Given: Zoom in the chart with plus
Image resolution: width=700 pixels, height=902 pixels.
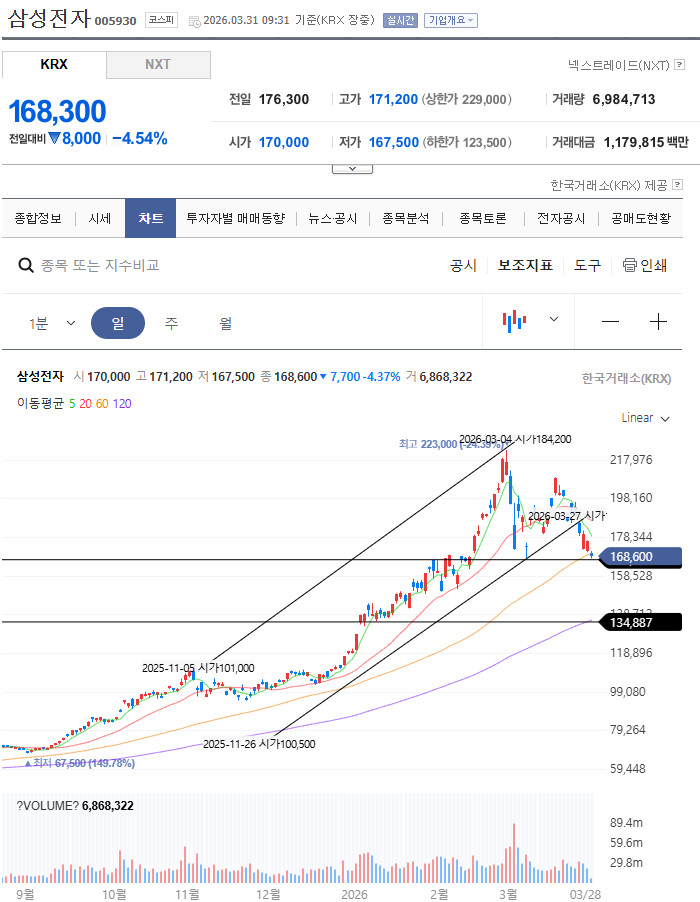Looking at the screenshot, I should pos(658,322).
